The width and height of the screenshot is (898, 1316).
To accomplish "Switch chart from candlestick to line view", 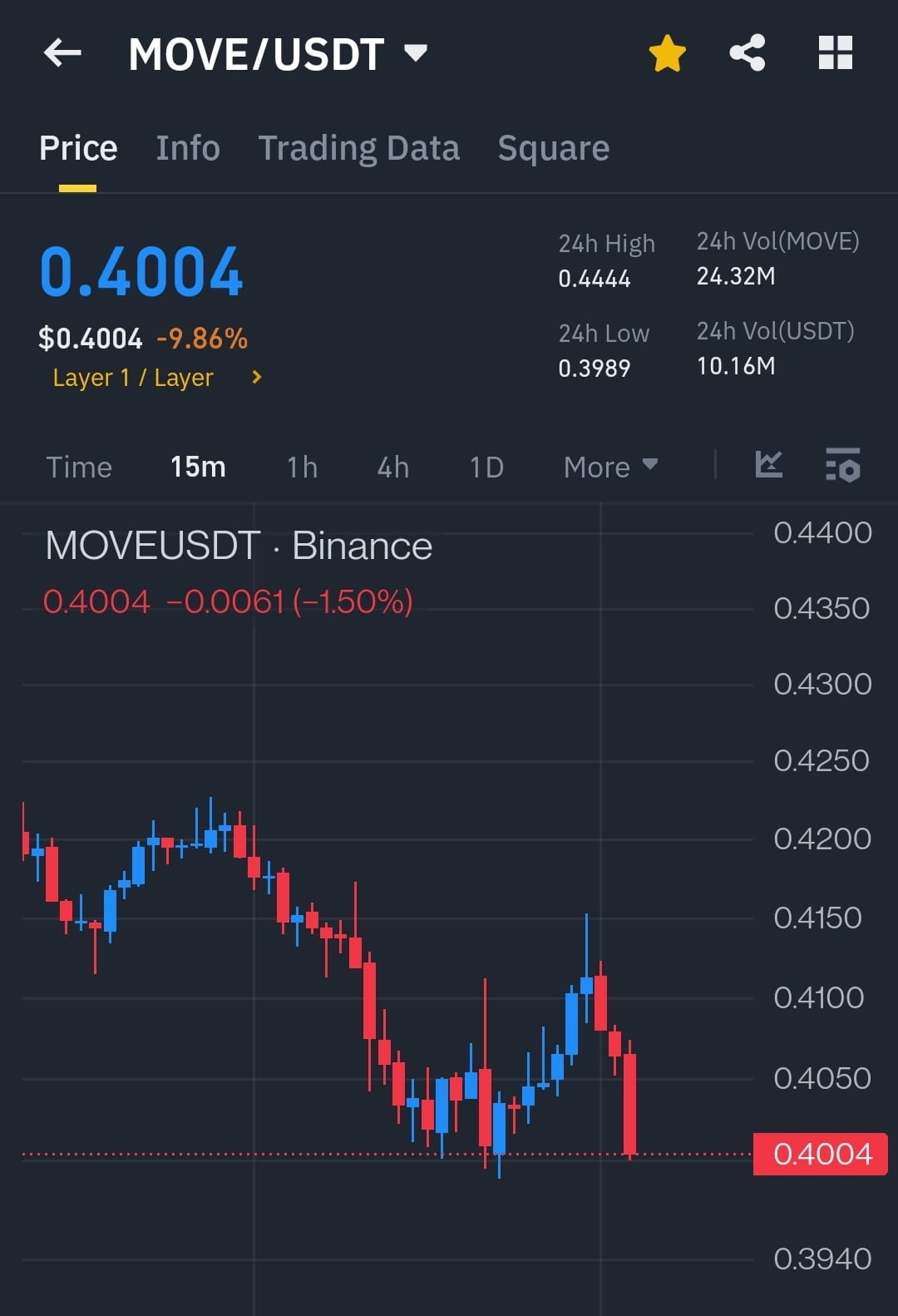I will (x=768, y=466).
